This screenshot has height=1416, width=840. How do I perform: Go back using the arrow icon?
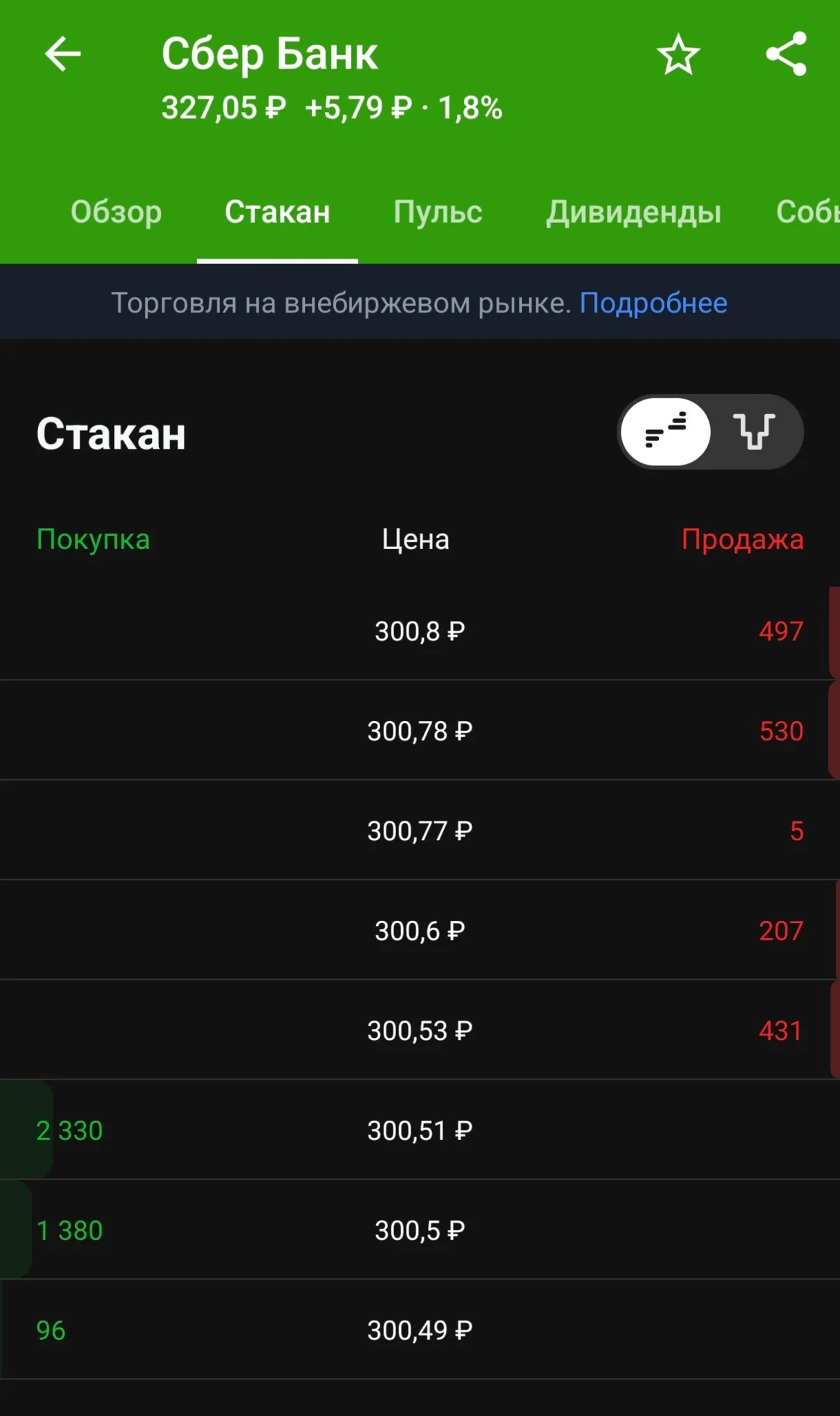(63, 54)
